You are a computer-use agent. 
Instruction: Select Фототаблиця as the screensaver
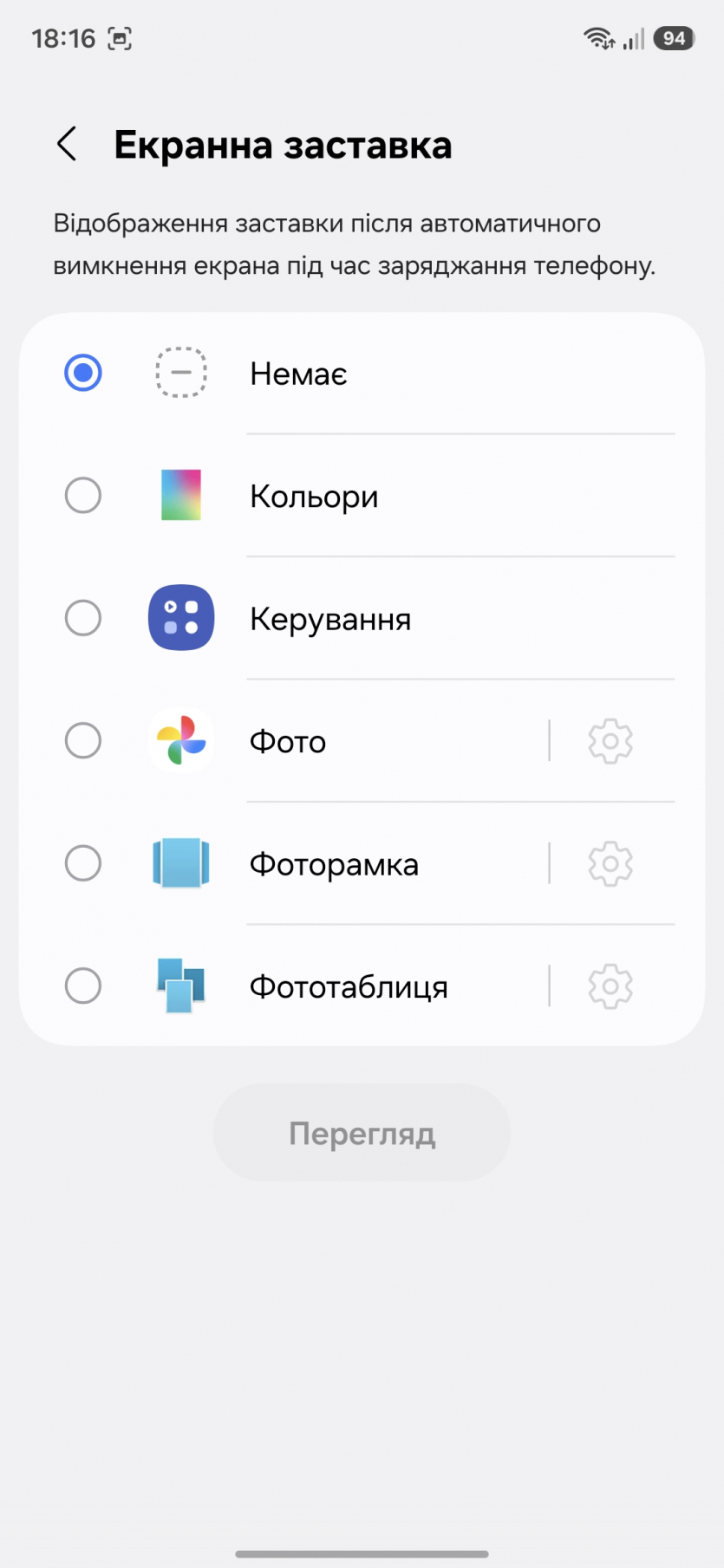[83, 986]
